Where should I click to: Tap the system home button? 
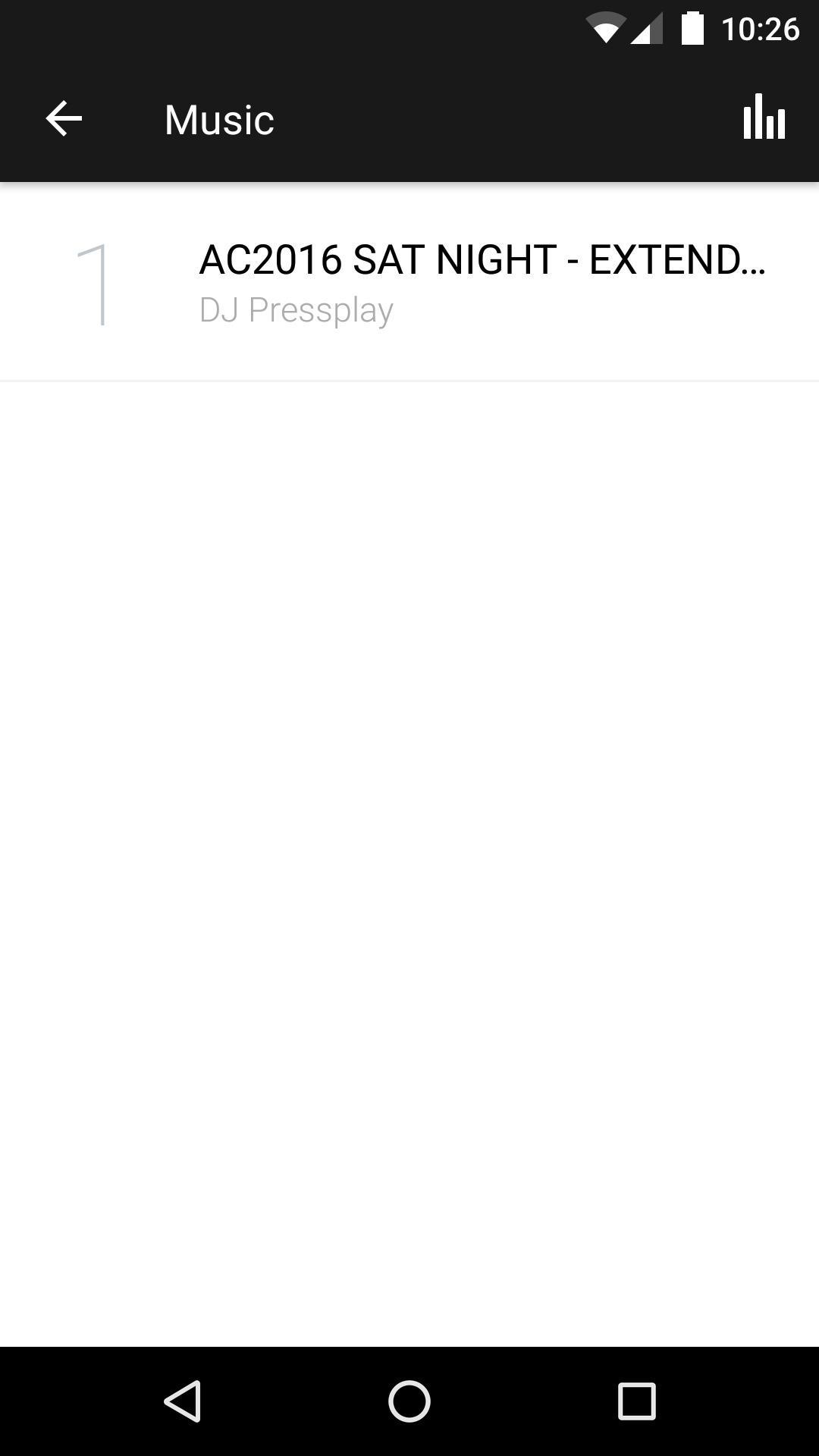(409, 1401)
